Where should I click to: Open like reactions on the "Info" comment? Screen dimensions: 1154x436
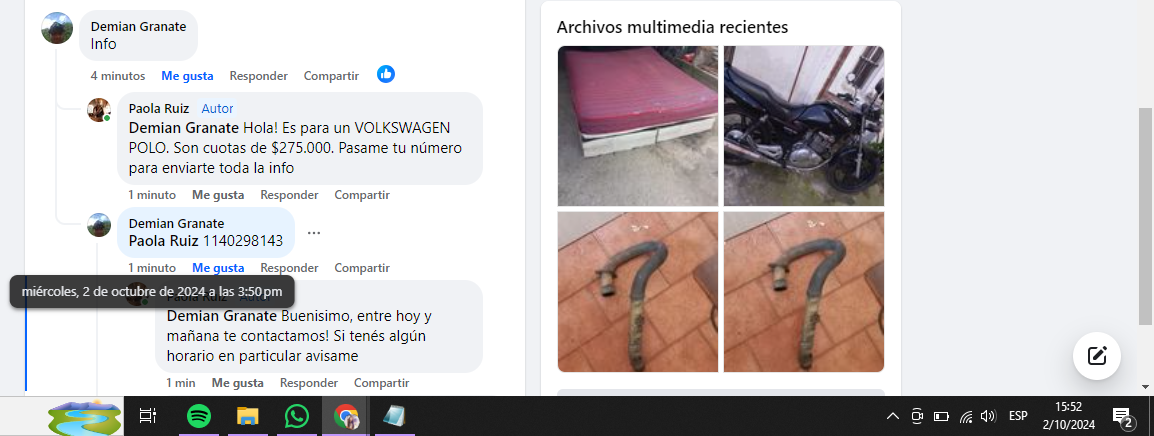tap(386, 74)
